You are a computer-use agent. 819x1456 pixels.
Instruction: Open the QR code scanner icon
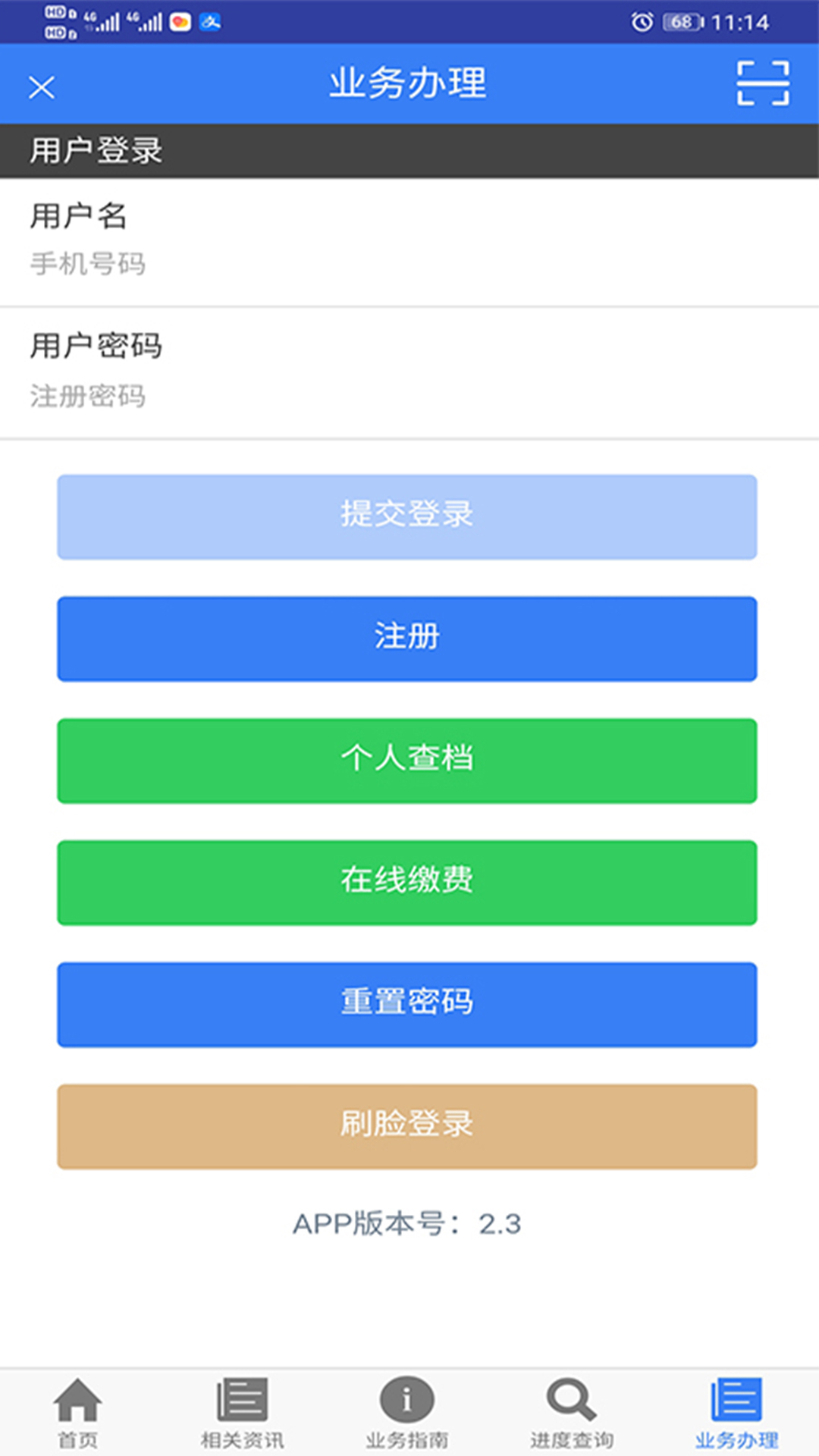(x=761, y=84)
